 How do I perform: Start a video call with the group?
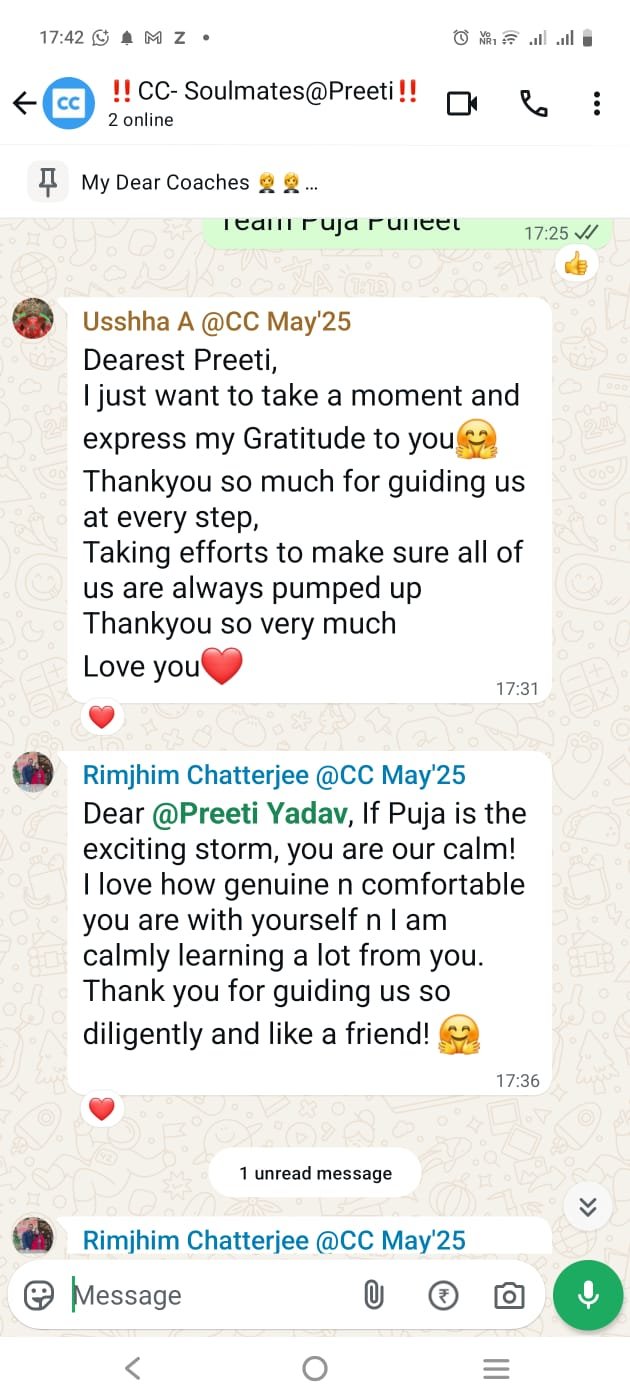[x=461, y=103]
